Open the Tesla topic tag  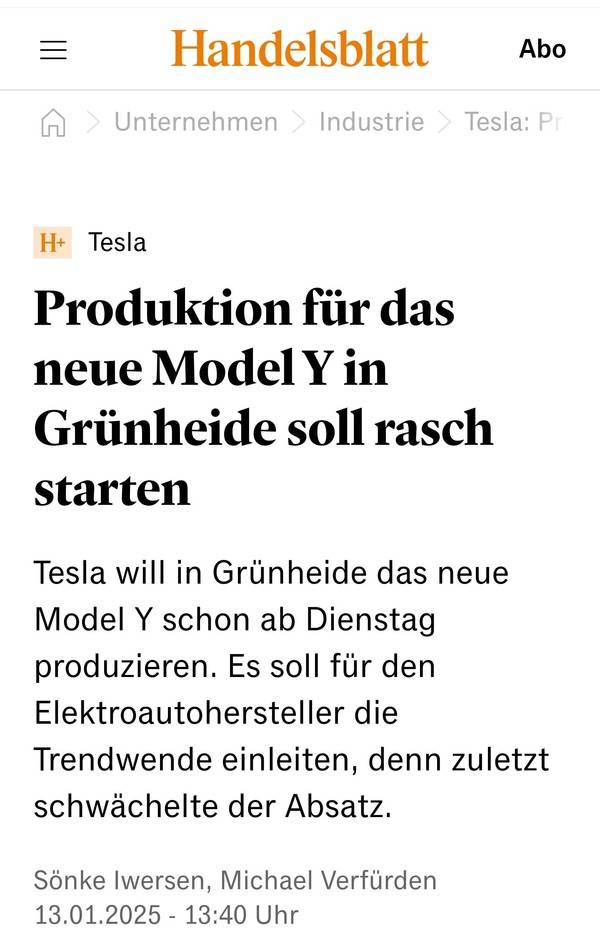[x=117, y=242]
